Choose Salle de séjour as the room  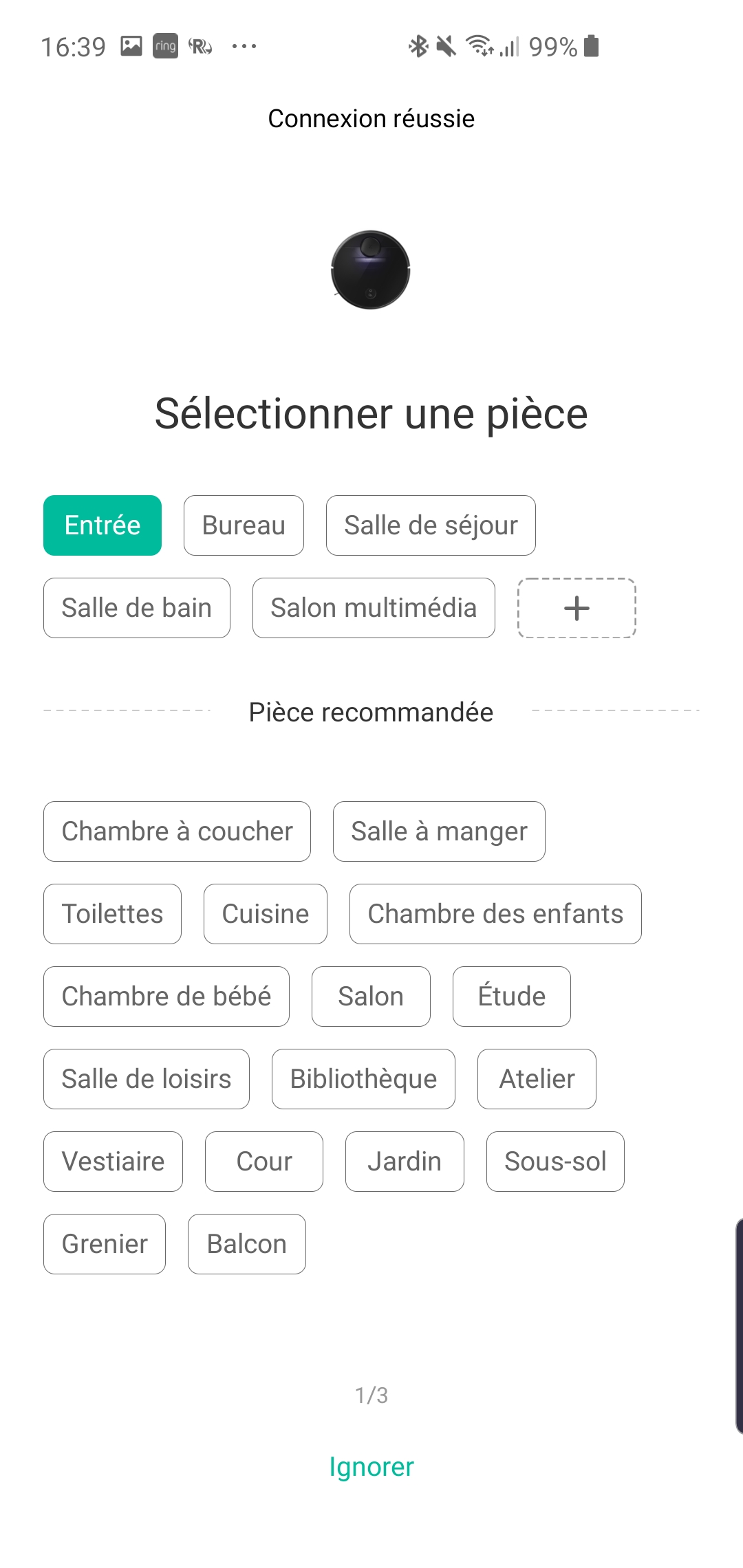point(431,525)
